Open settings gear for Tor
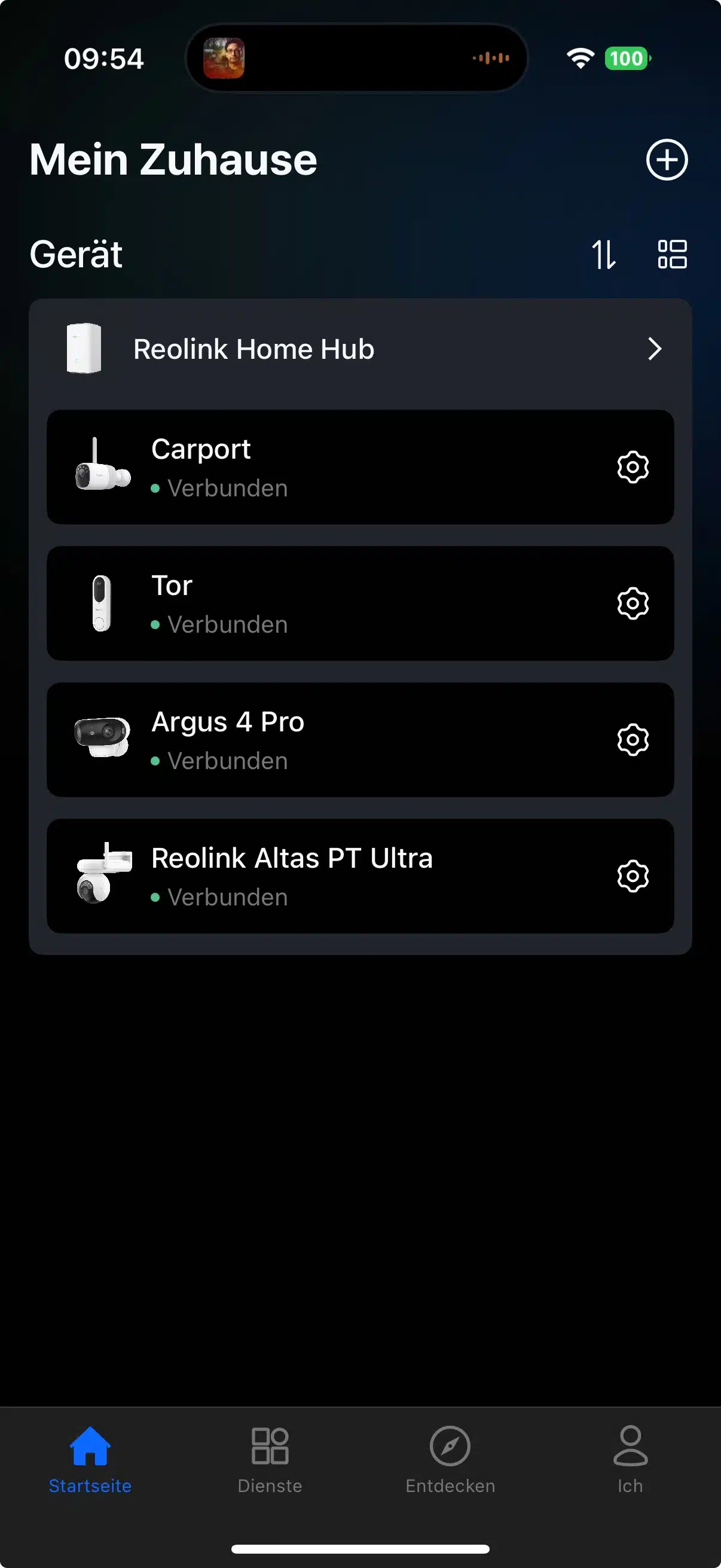This screenshot has width=721, height=1568. click(633, 604)
